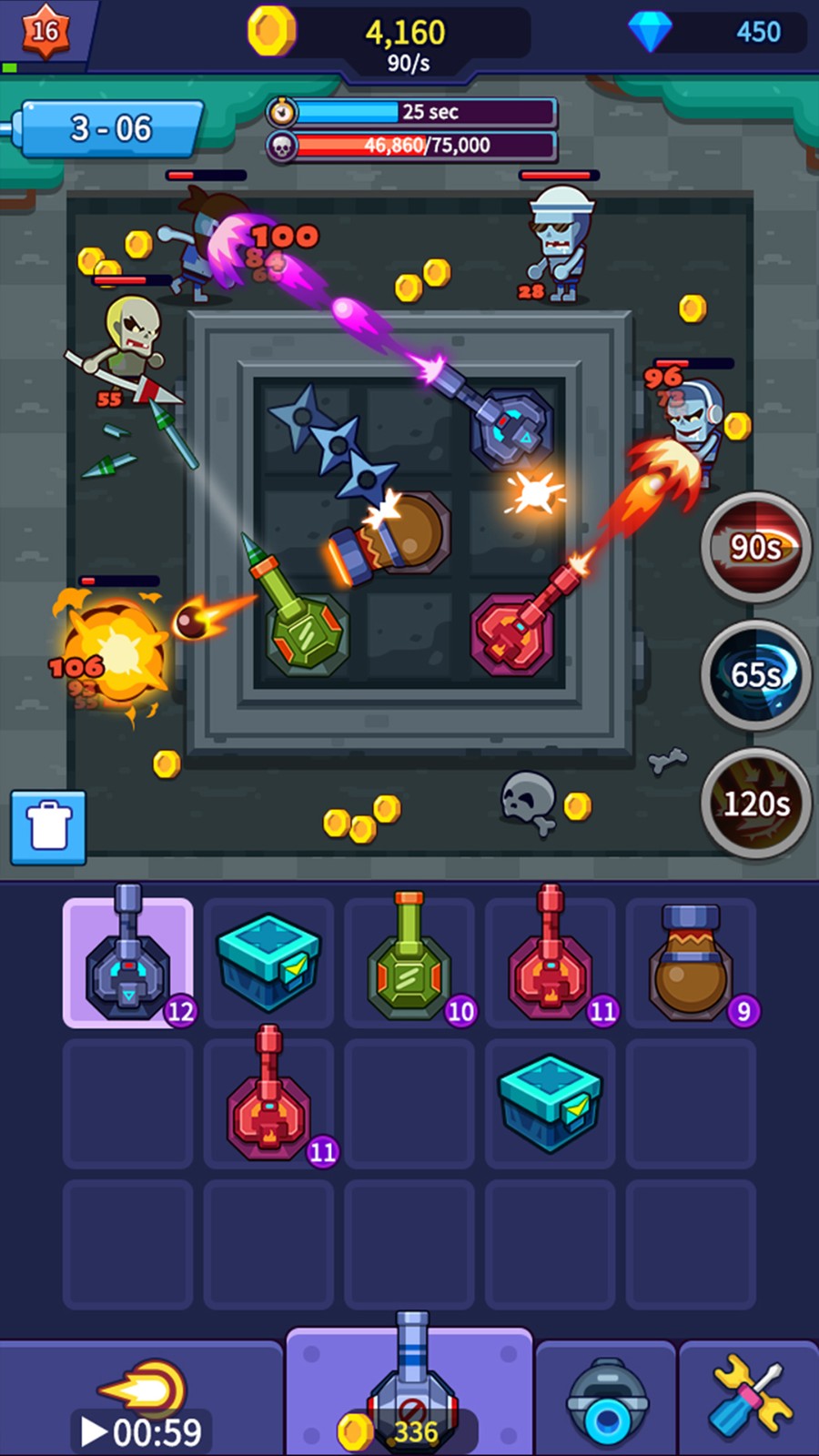Activate the 65s whirlwind skill
819x1456 pixels.
755,675
